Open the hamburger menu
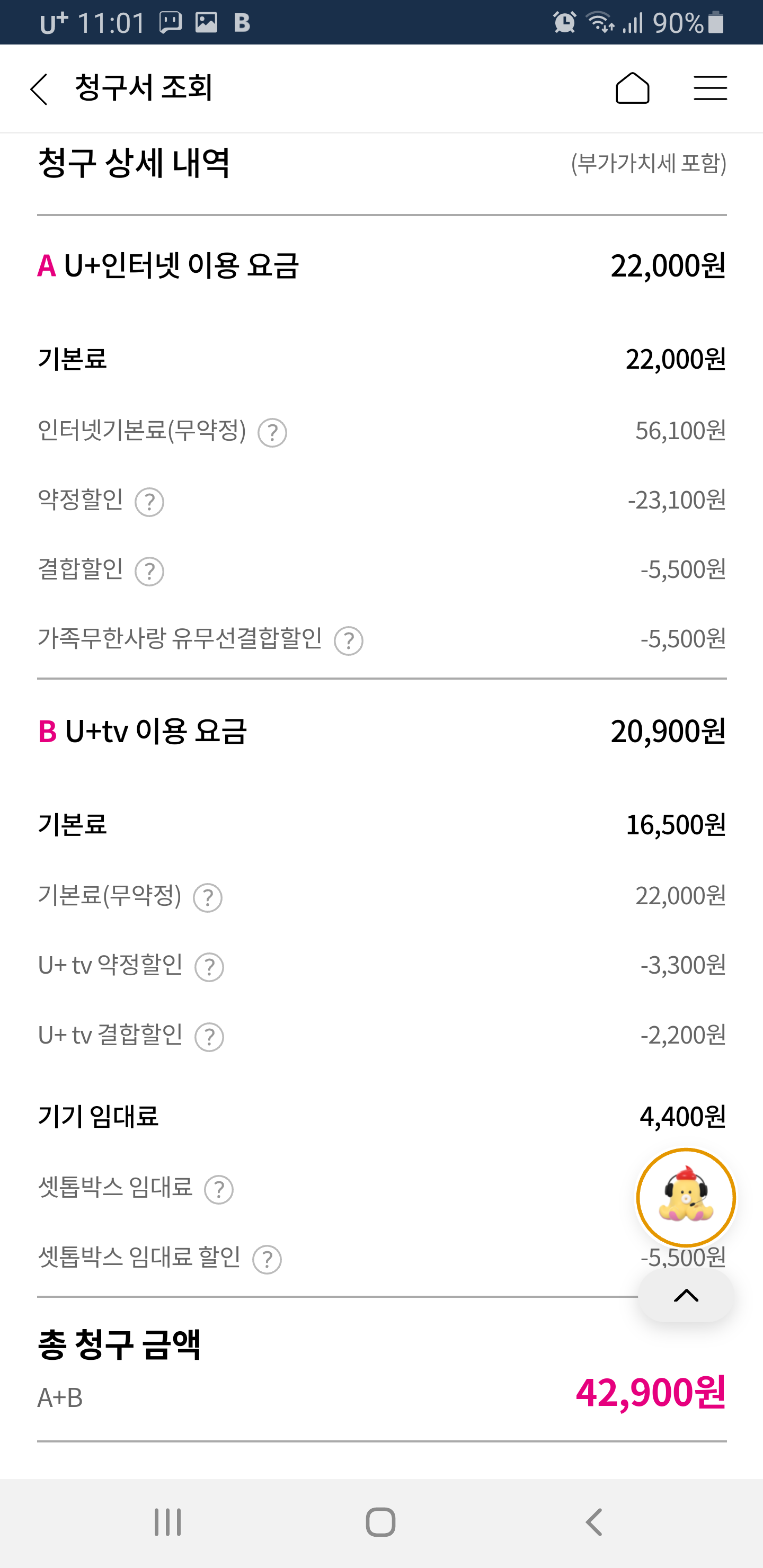This screenshot has height=1568, width=763. (x=710, y=88)
